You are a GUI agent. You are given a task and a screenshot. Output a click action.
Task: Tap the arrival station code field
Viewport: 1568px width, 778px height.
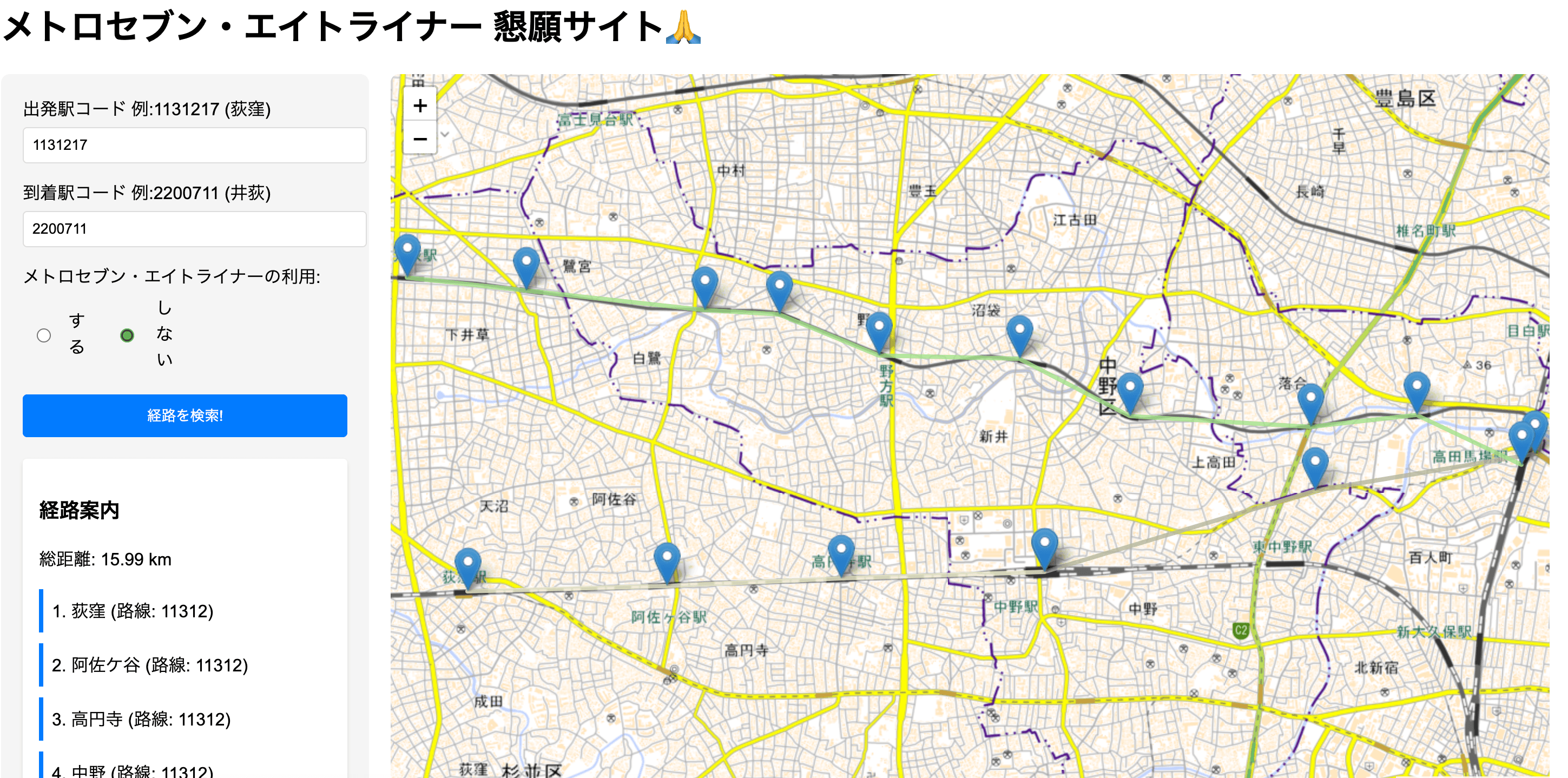(194, 229)
